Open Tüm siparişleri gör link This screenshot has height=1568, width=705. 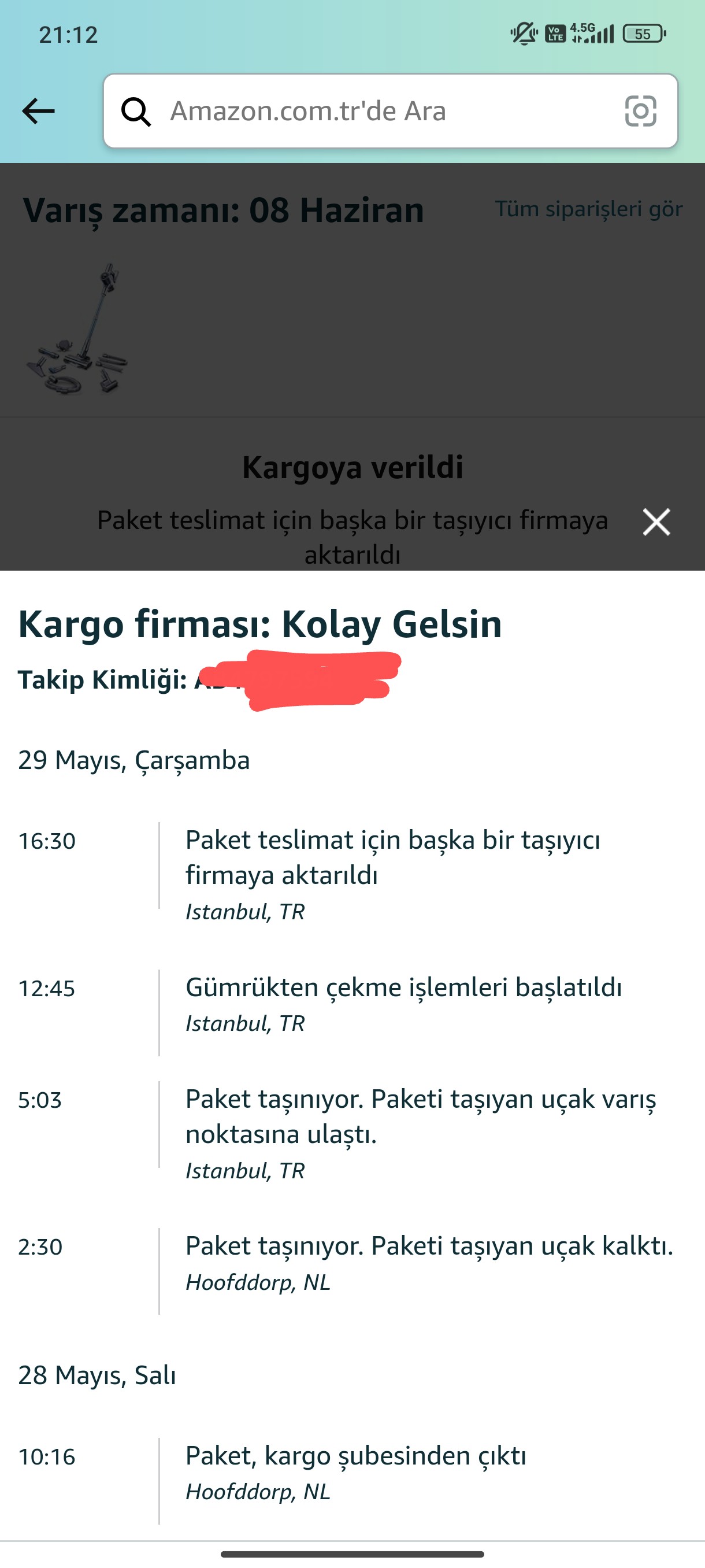[x=588, y=209]
